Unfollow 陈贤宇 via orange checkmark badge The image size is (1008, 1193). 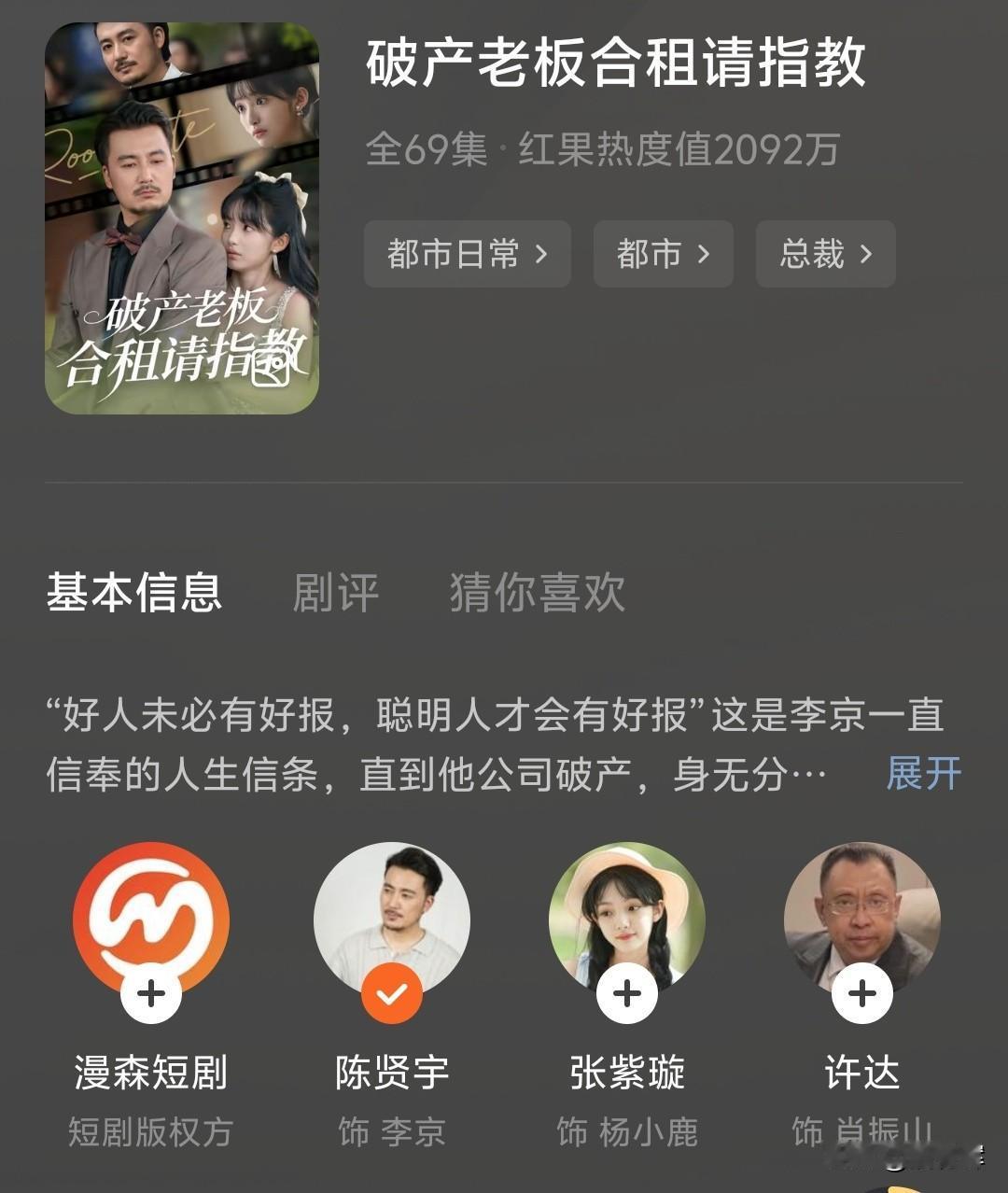point(392,992)
